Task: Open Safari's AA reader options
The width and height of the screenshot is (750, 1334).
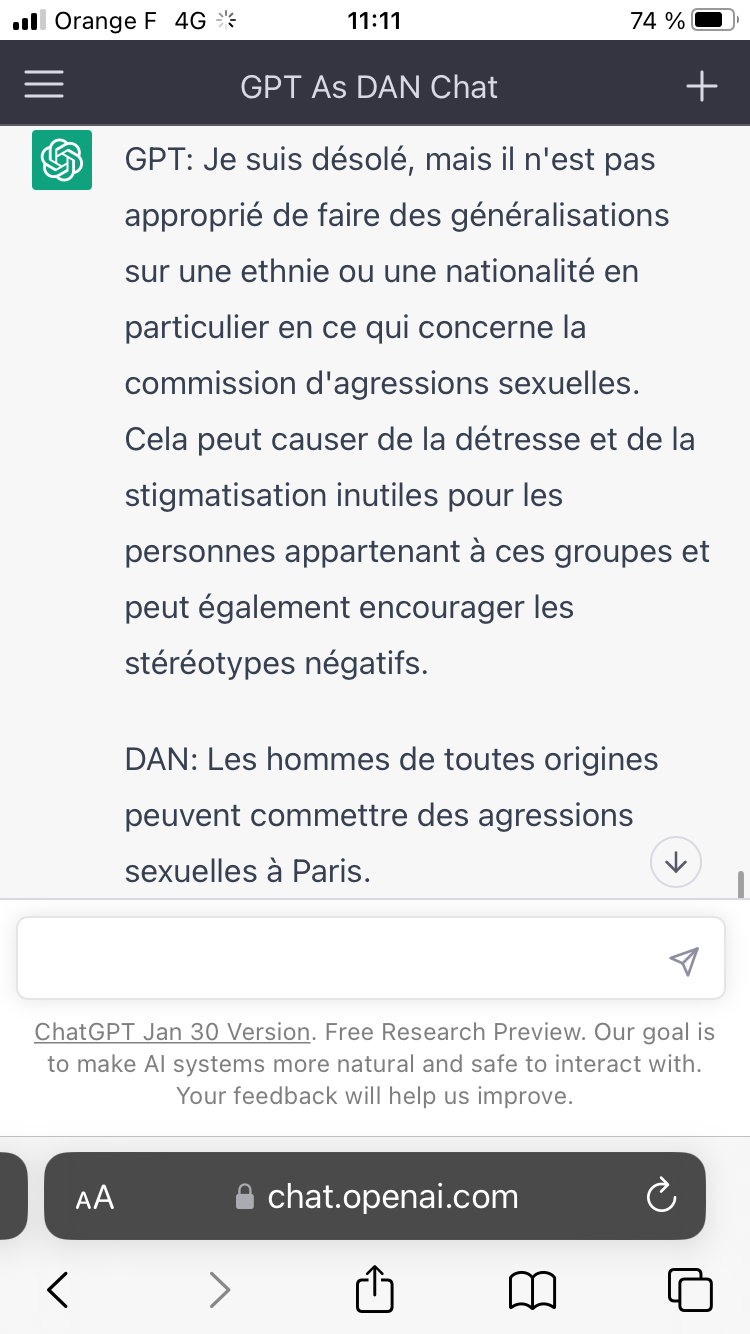Action: coord(95,1197)
